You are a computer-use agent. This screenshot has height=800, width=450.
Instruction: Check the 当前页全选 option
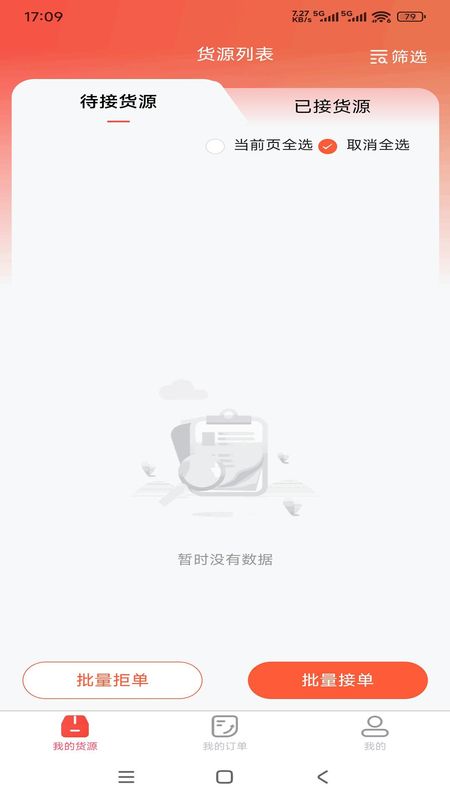pos(215,146)
